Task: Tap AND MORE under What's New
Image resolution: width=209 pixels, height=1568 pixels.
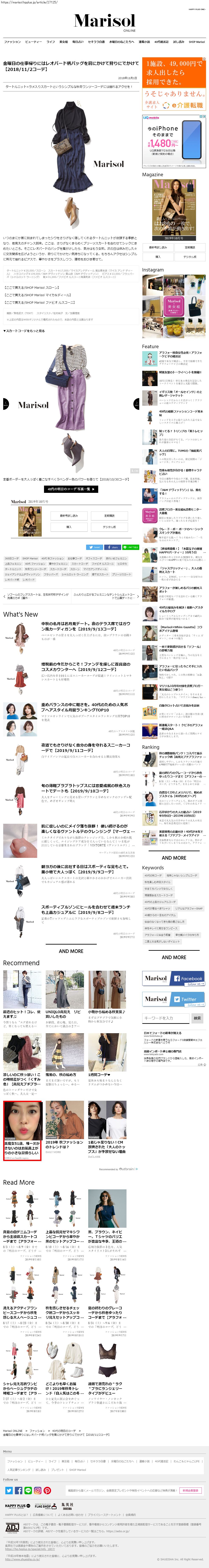Action: (71, 951)
